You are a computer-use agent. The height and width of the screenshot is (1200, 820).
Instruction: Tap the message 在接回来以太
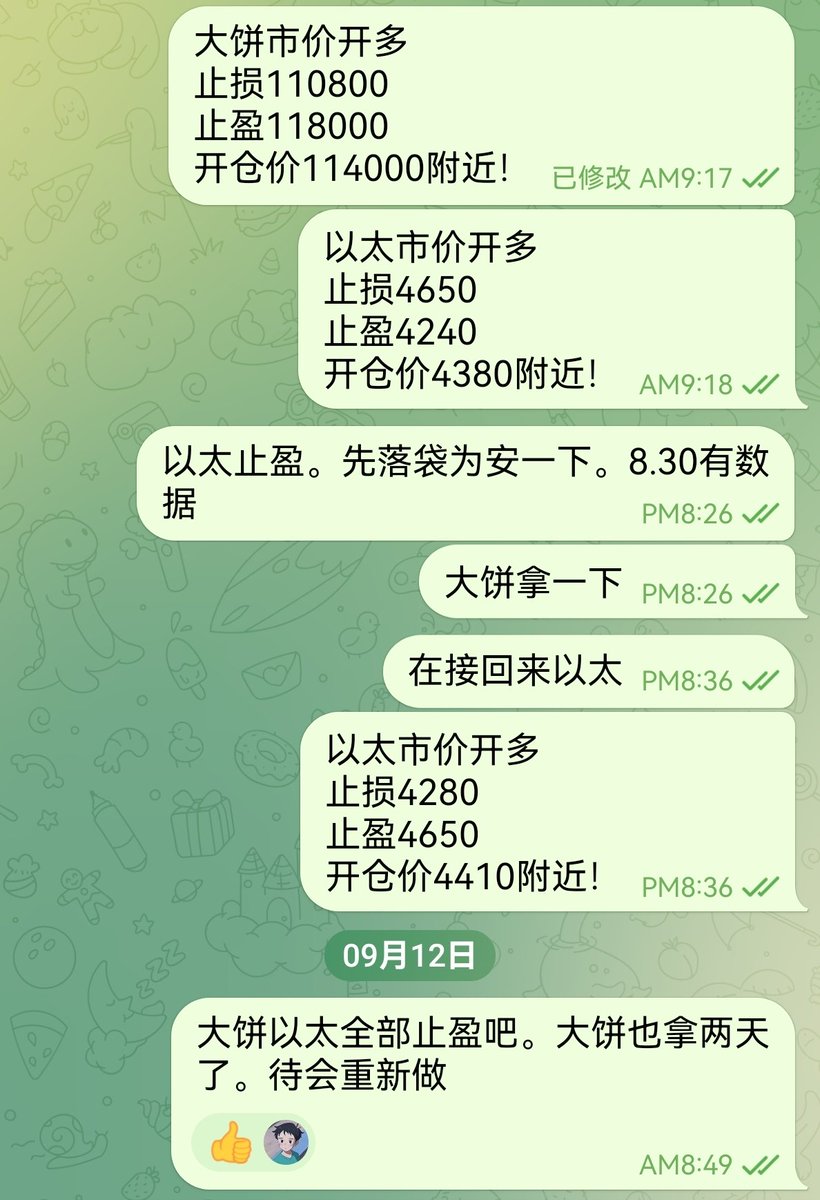515,671
